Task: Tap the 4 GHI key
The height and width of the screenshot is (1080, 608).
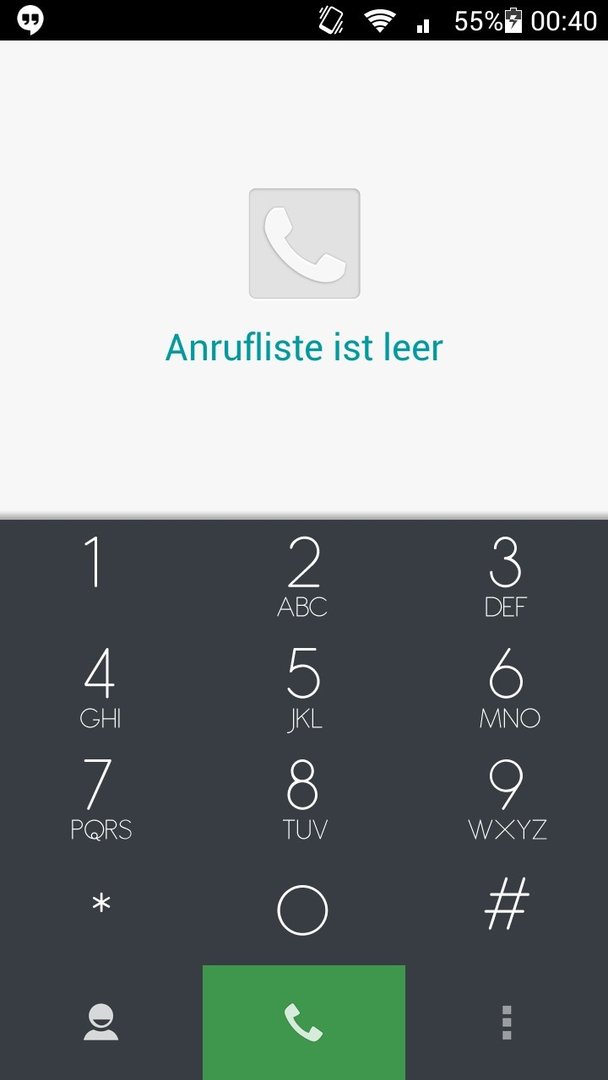Action: [x=101, y=687]
